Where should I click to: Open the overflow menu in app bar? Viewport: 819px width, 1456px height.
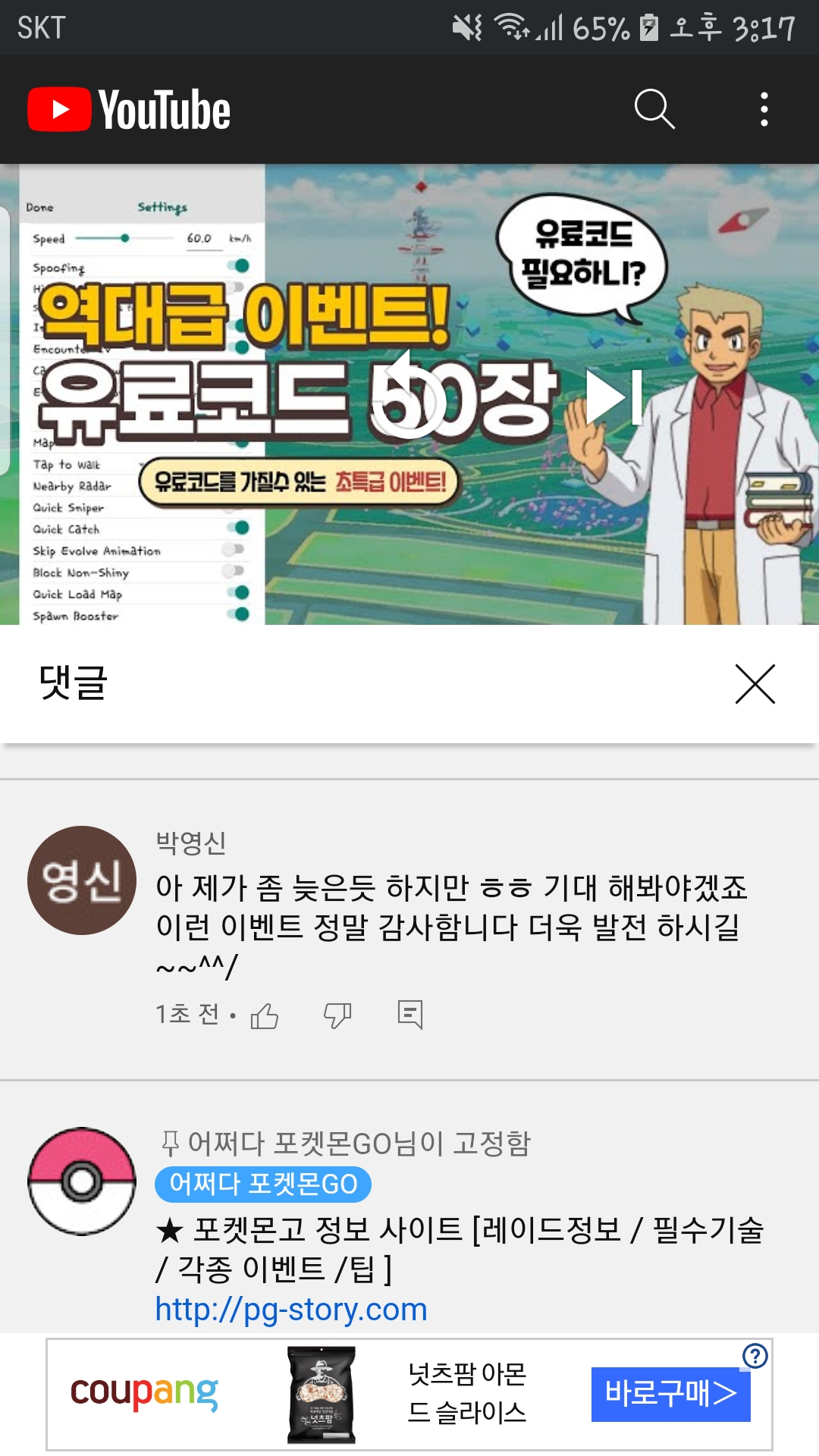tap(764, 109)
